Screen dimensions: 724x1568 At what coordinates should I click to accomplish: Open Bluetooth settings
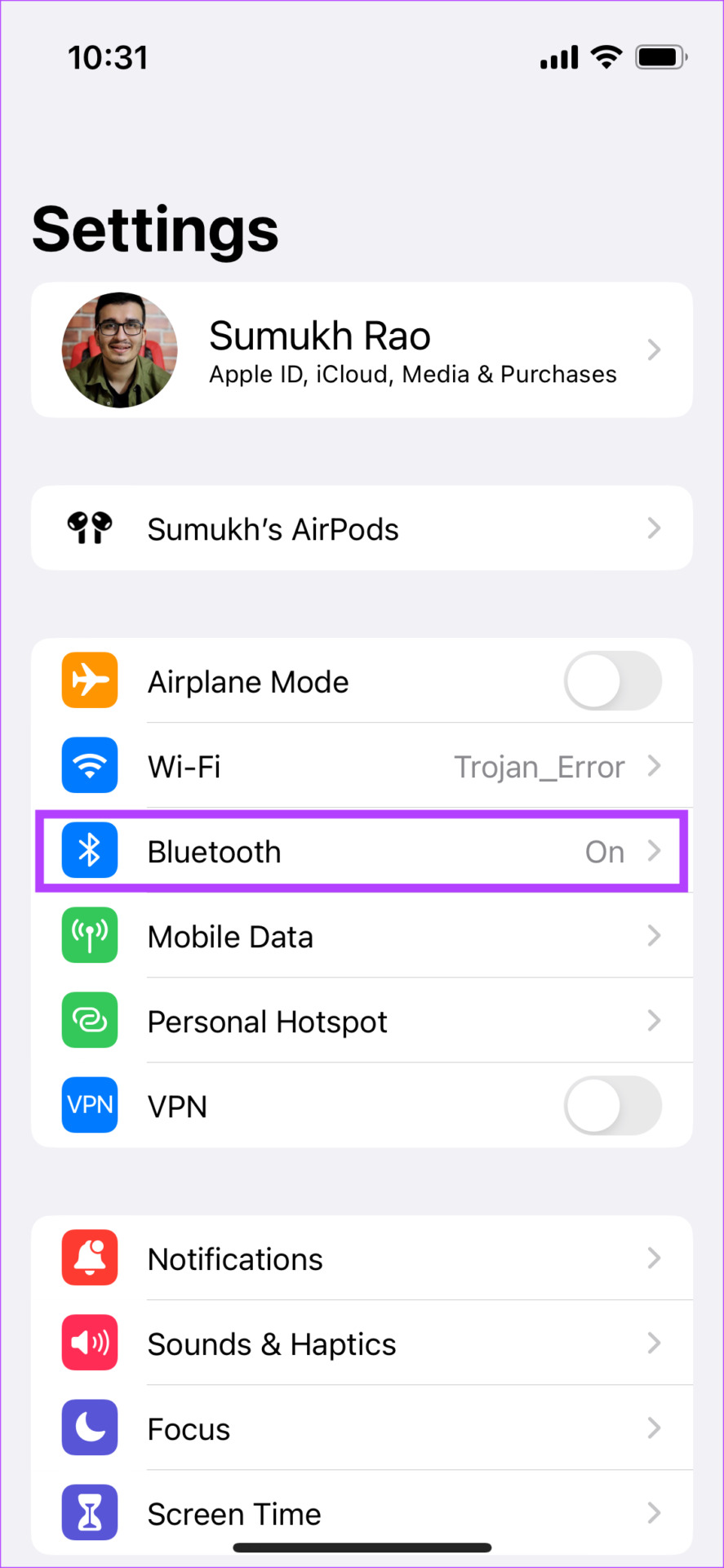(362, 851)
